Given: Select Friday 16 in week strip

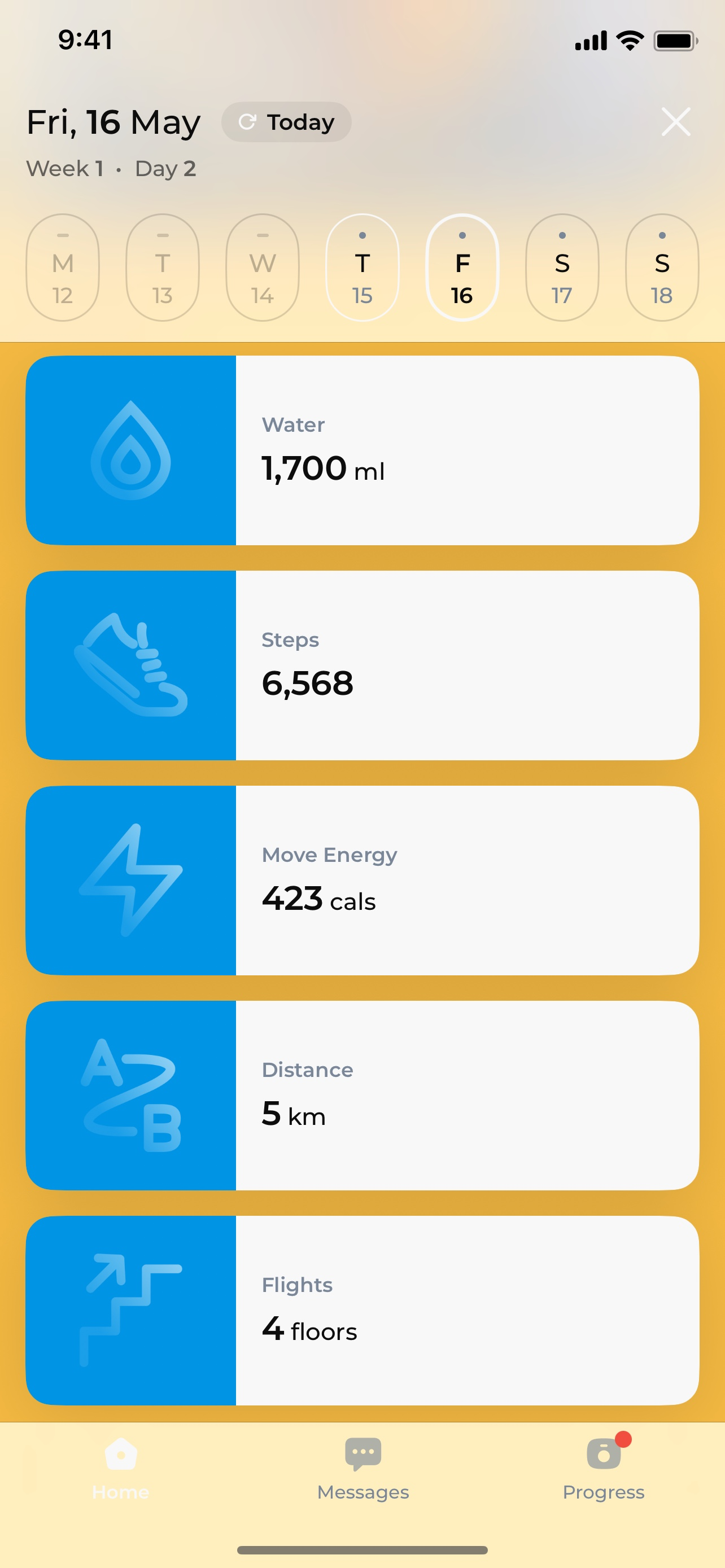Looking at the screenshot, I should tap(462, 267).
